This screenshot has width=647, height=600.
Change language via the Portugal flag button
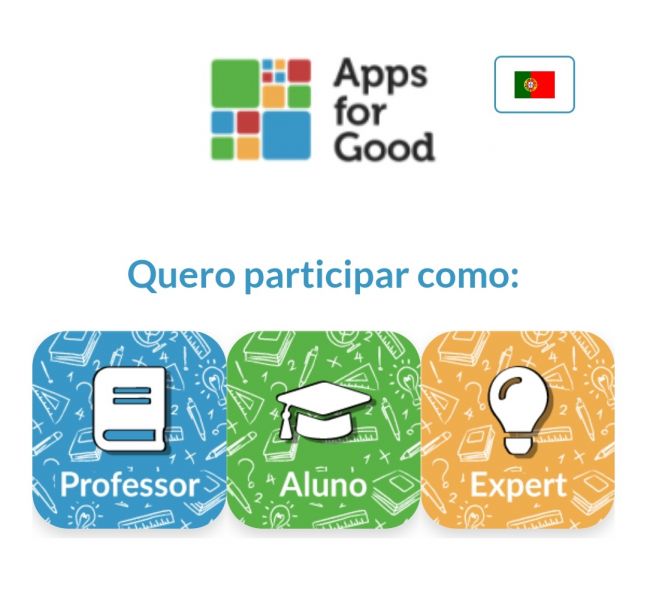coord(534,85)
